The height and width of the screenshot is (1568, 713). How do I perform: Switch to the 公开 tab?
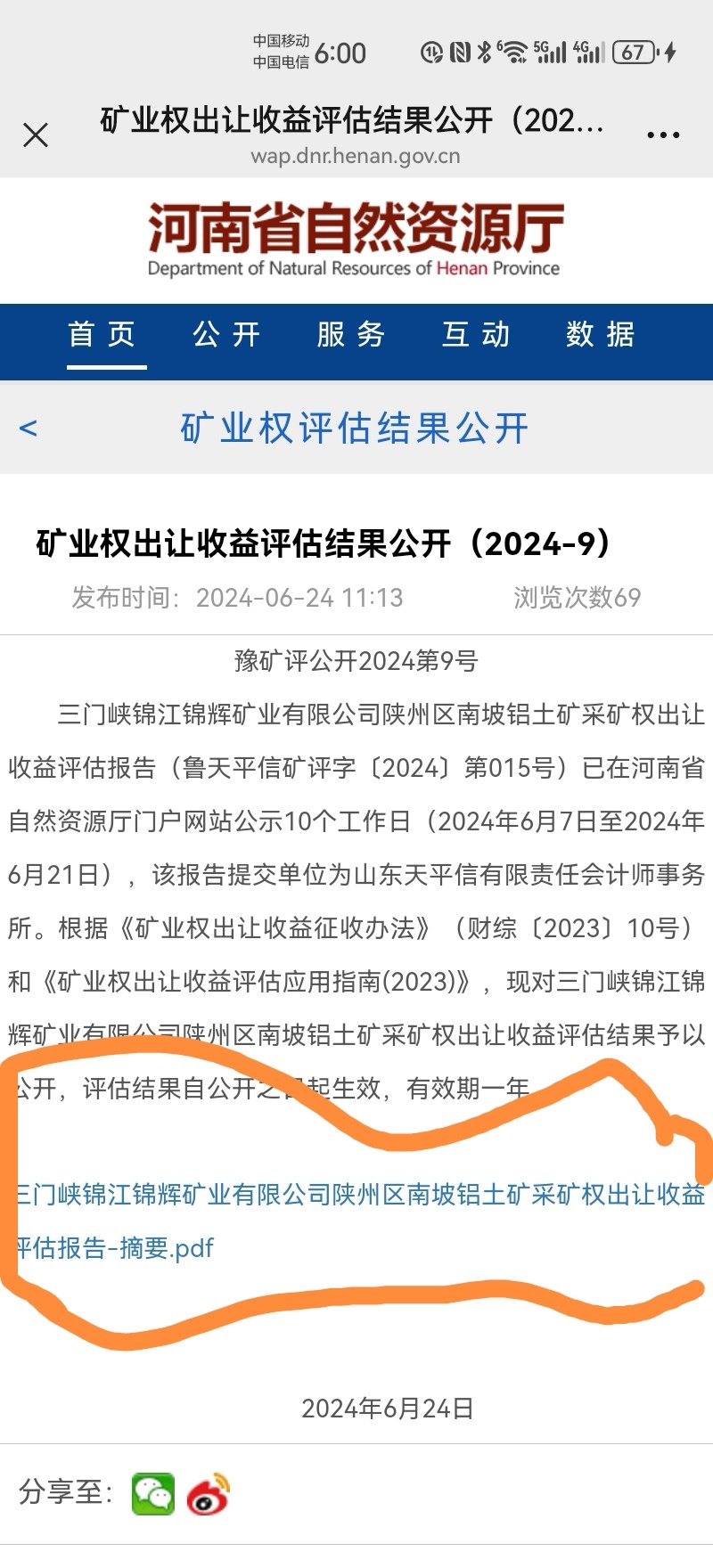[x=227, y=335]
